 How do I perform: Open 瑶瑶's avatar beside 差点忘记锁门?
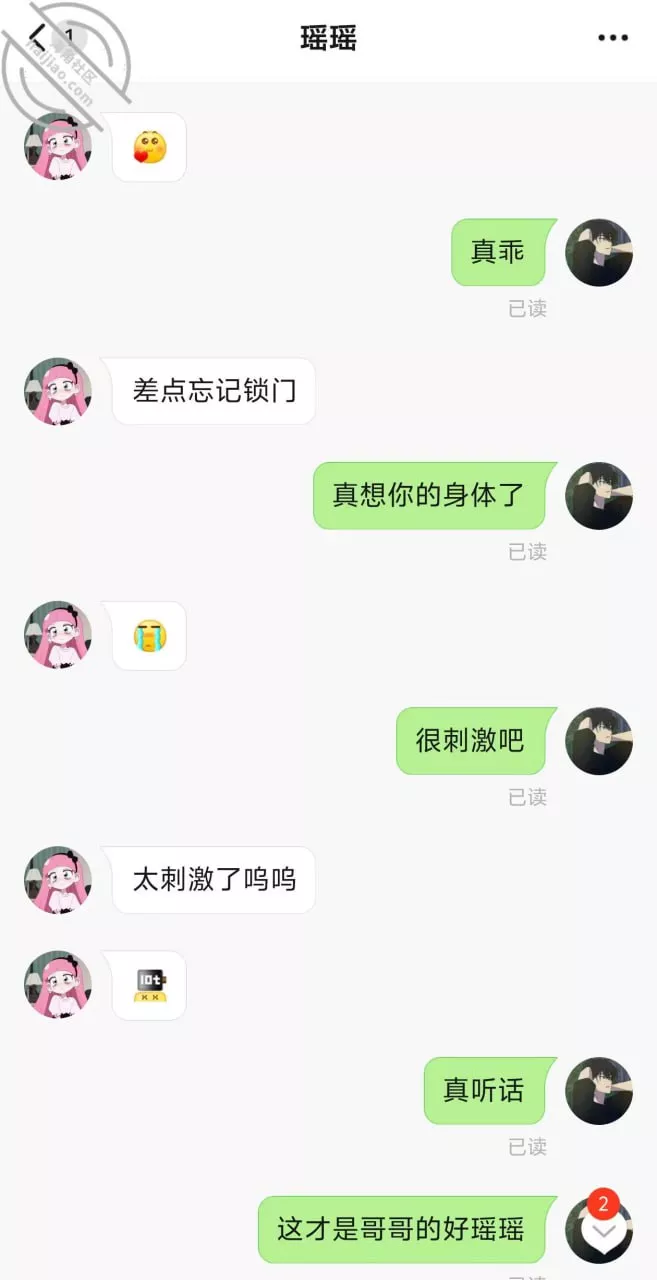point(58,391)
